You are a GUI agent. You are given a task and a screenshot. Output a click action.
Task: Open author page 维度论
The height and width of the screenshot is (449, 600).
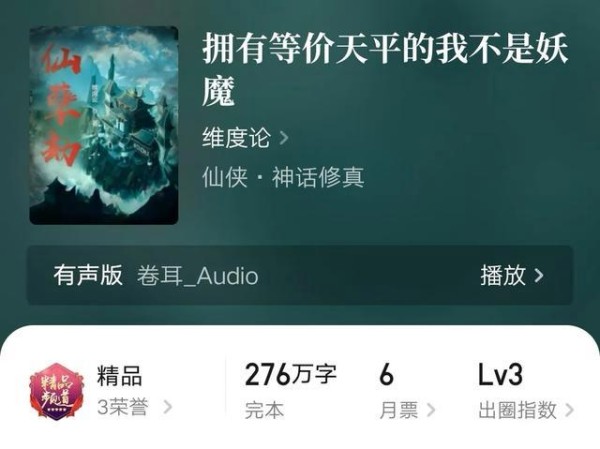(x=245, y=137)
